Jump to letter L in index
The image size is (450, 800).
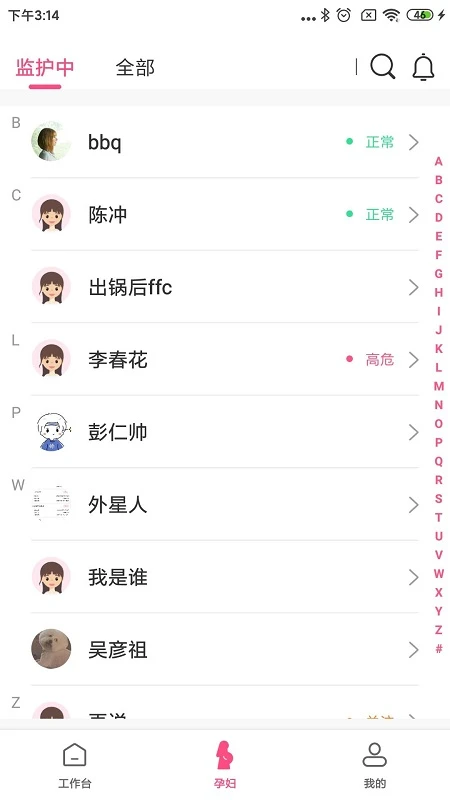[439, 367]
